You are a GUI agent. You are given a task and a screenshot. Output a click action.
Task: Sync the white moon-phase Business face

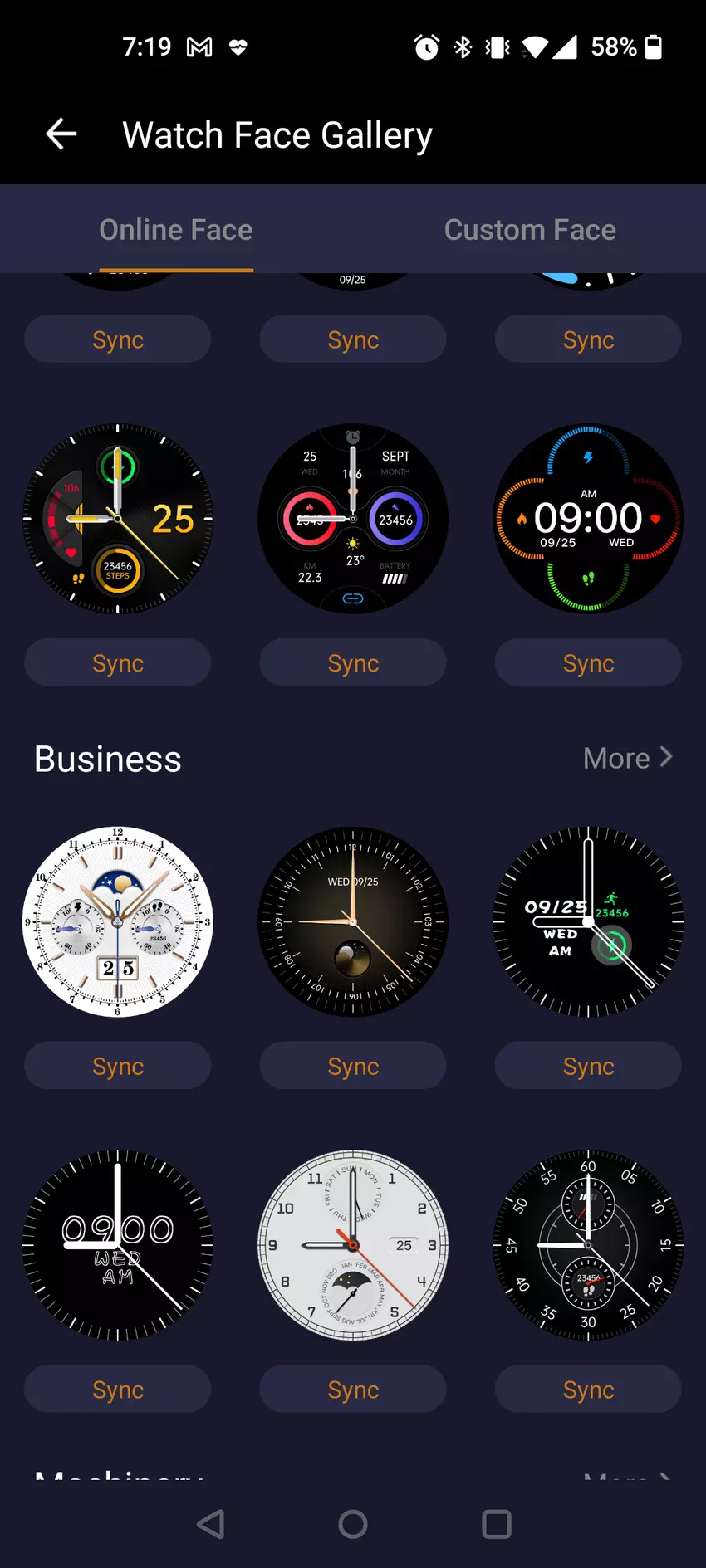point(118,1066)
